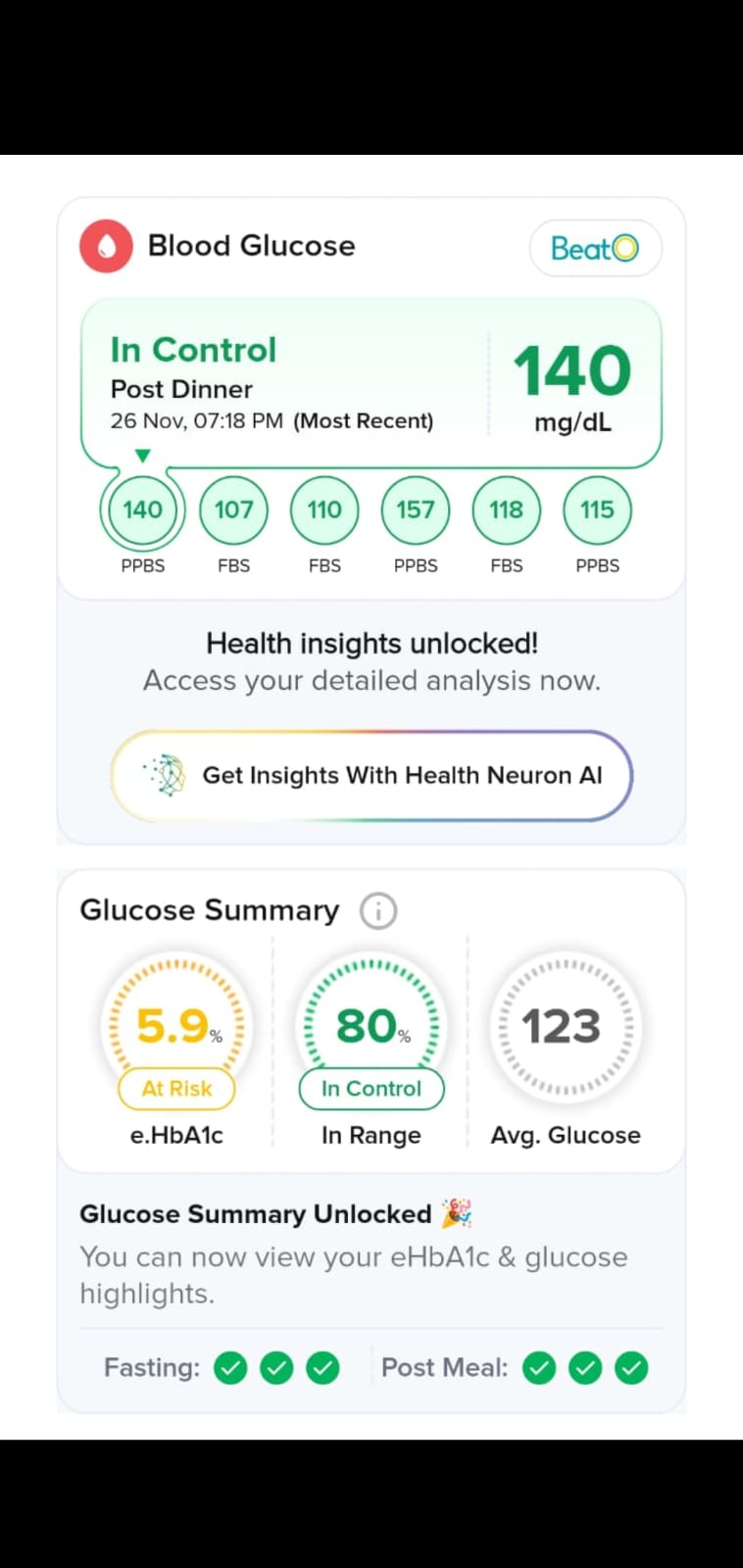Select the 110 FBS reading
The width and height of the screenshot is (743, 1568).
[x=324, y=510]
